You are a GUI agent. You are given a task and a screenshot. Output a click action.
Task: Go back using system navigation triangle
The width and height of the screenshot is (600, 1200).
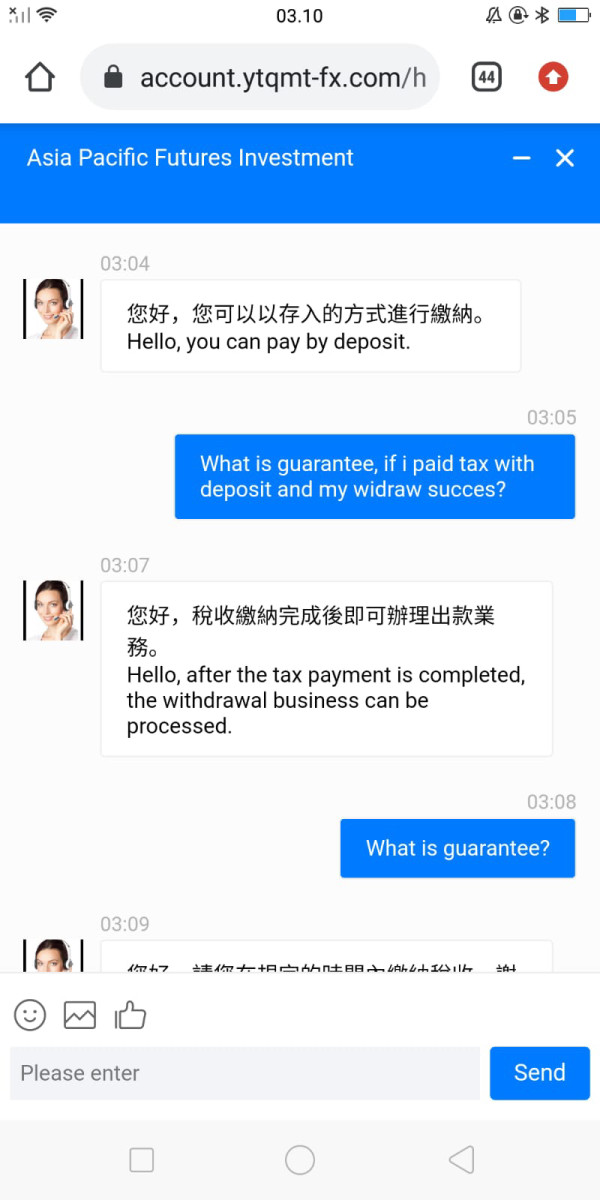point(461,1159)
